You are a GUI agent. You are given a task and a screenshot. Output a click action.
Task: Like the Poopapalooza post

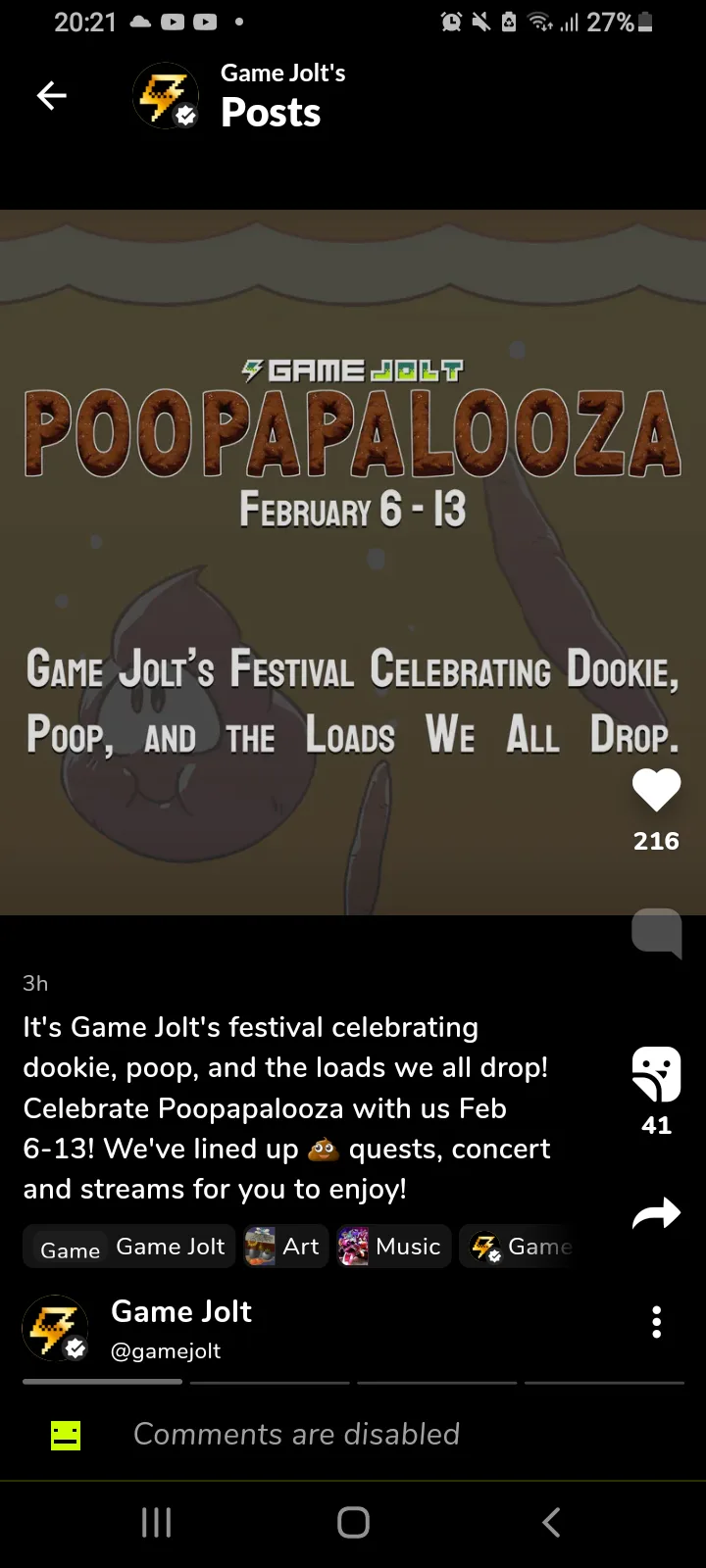coord(656,791)
